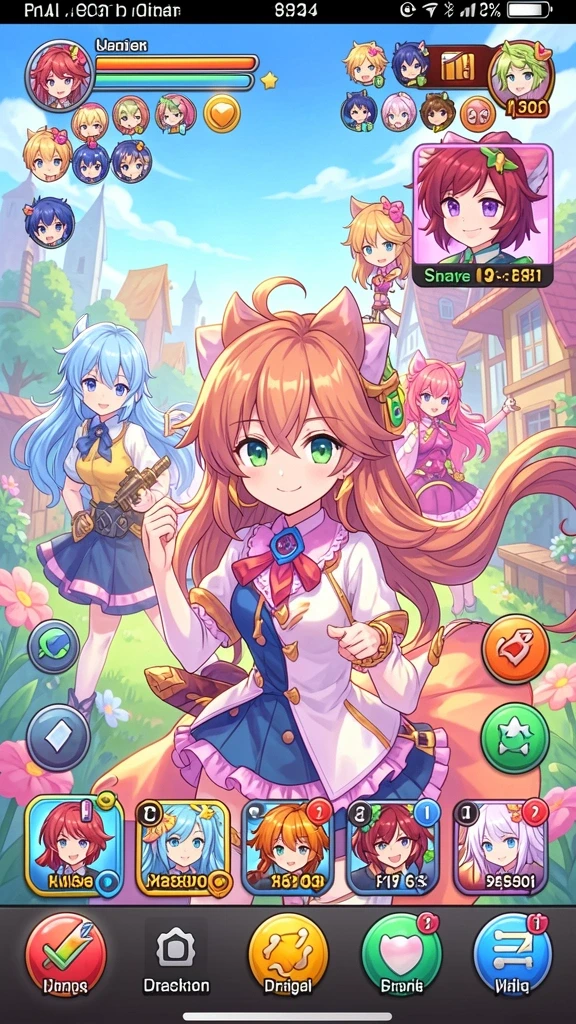Tap the orange heart coin button
The image size is (576, 1024).
[x=222, y=114]
